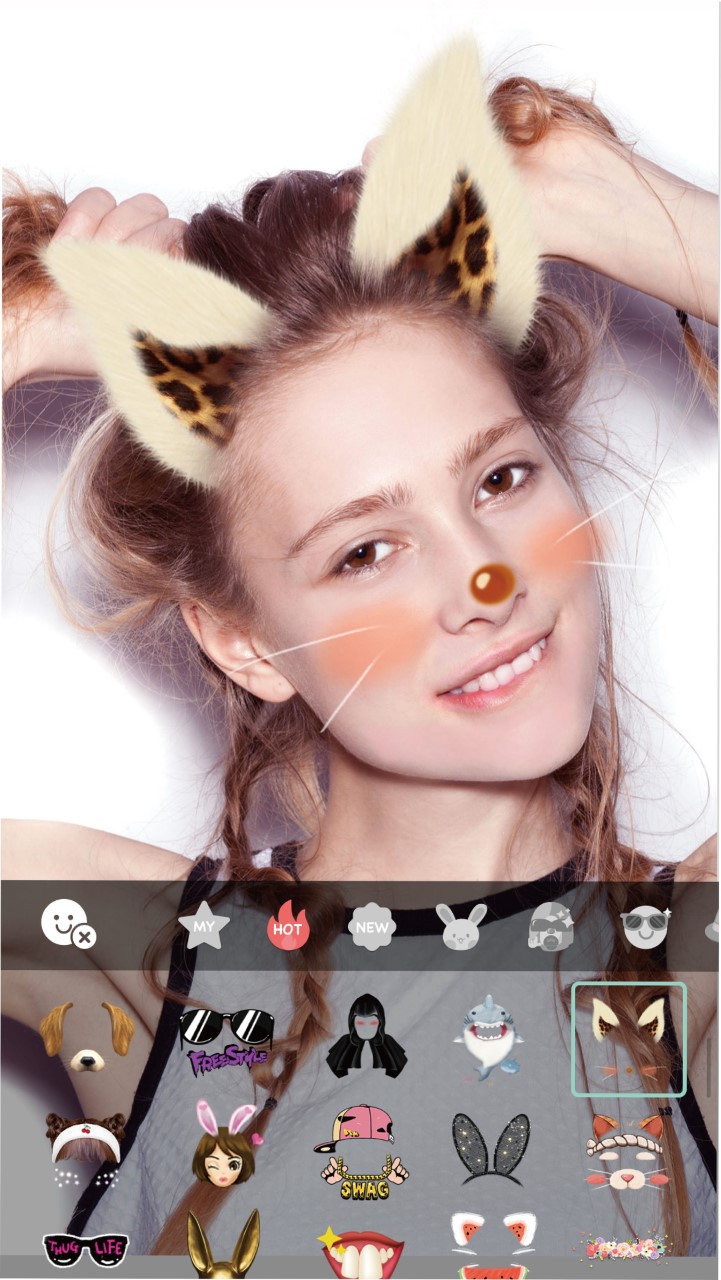Open the sunglasses emoji sticker category
This screenshot has height=1280, width=721.
click(645, 926)
